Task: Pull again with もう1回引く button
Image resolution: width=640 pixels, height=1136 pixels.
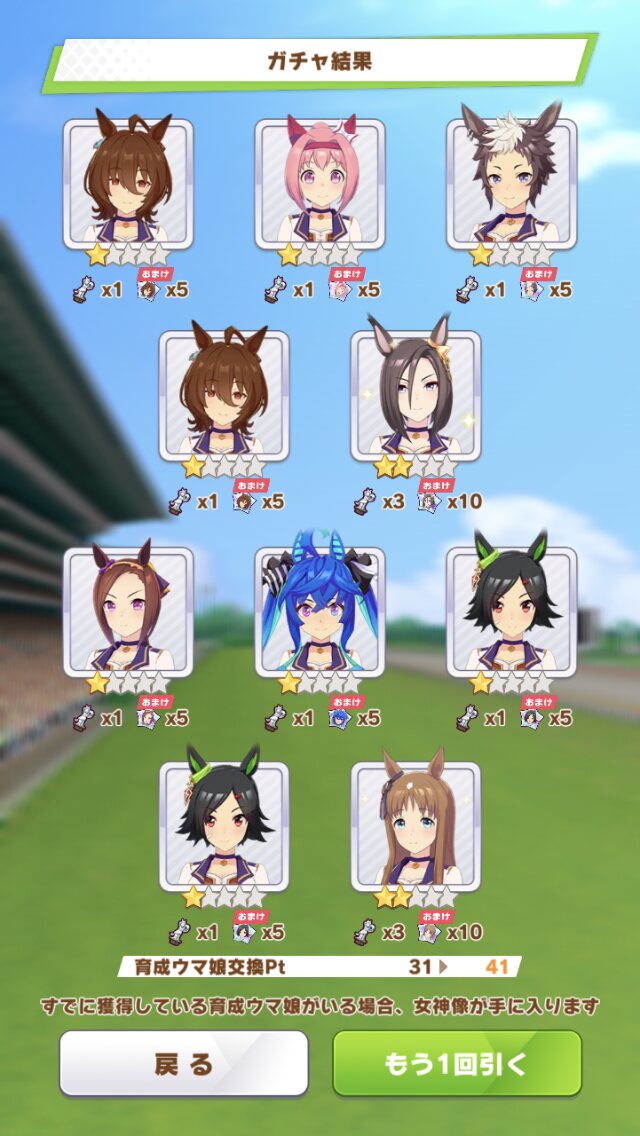Action: [457, 1064]
